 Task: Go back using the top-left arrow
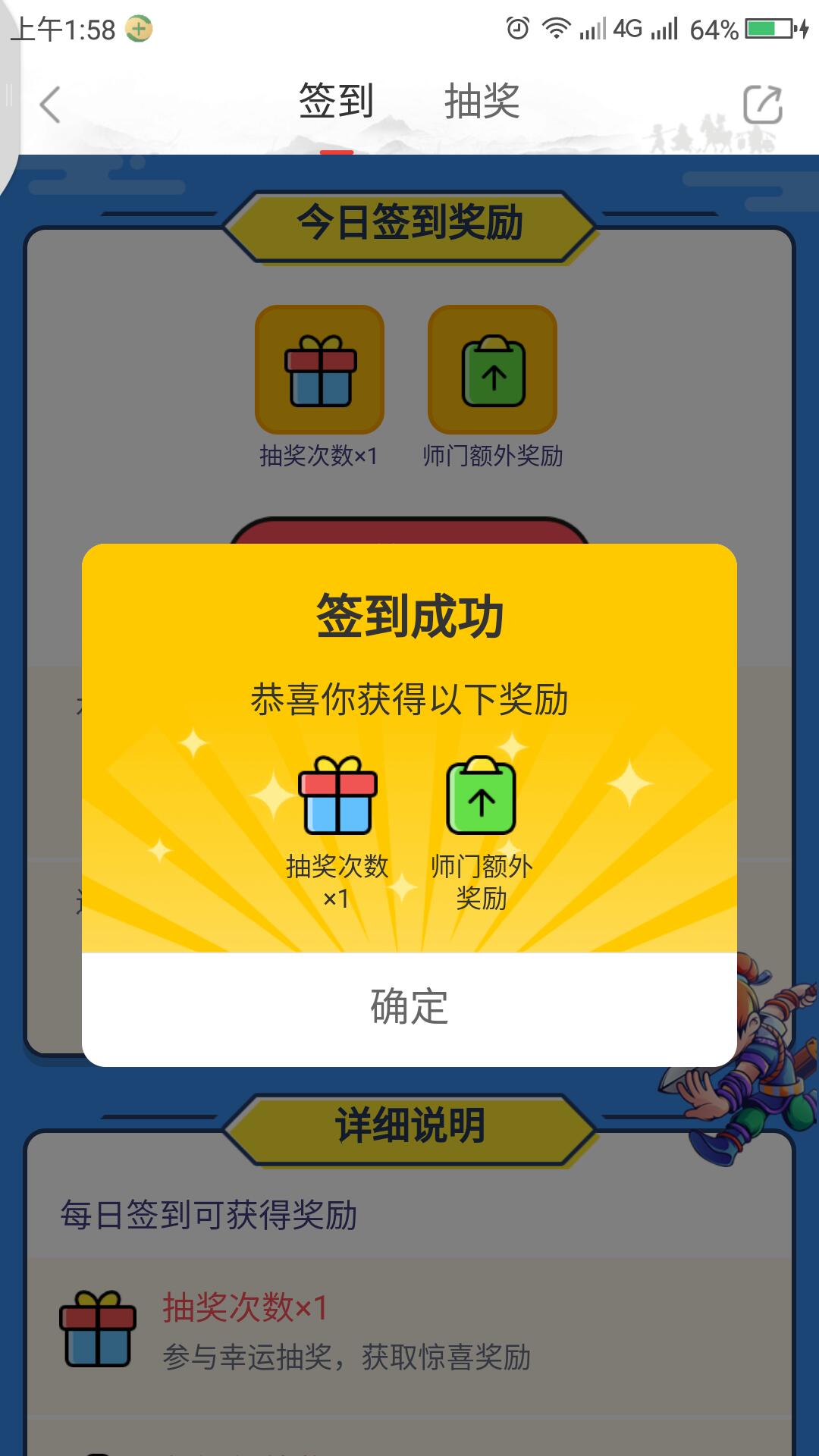pyautogui.click(x=50, y=105)
